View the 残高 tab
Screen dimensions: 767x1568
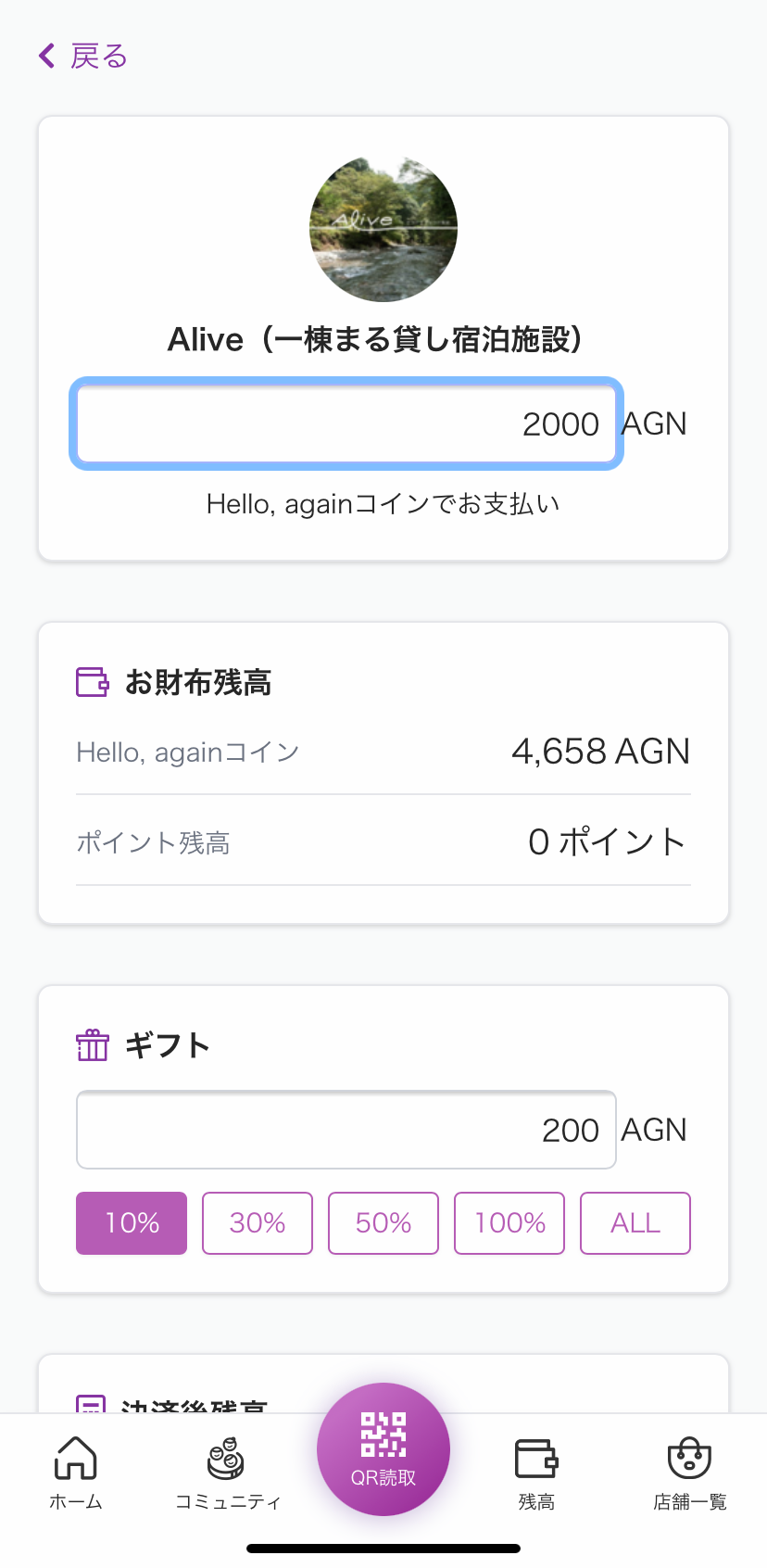(536, 1473)
